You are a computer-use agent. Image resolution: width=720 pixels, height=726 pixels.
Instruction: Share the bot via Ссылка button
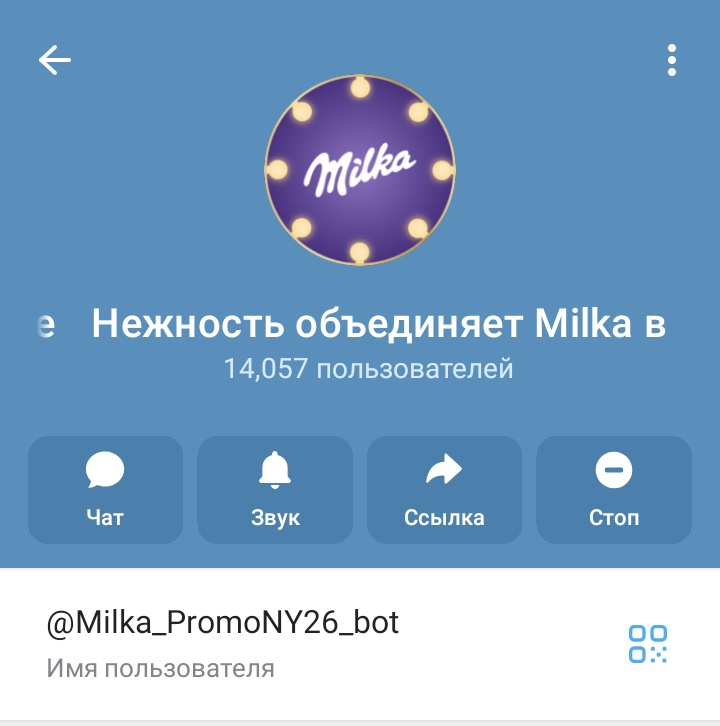click(x=444, y=489)
